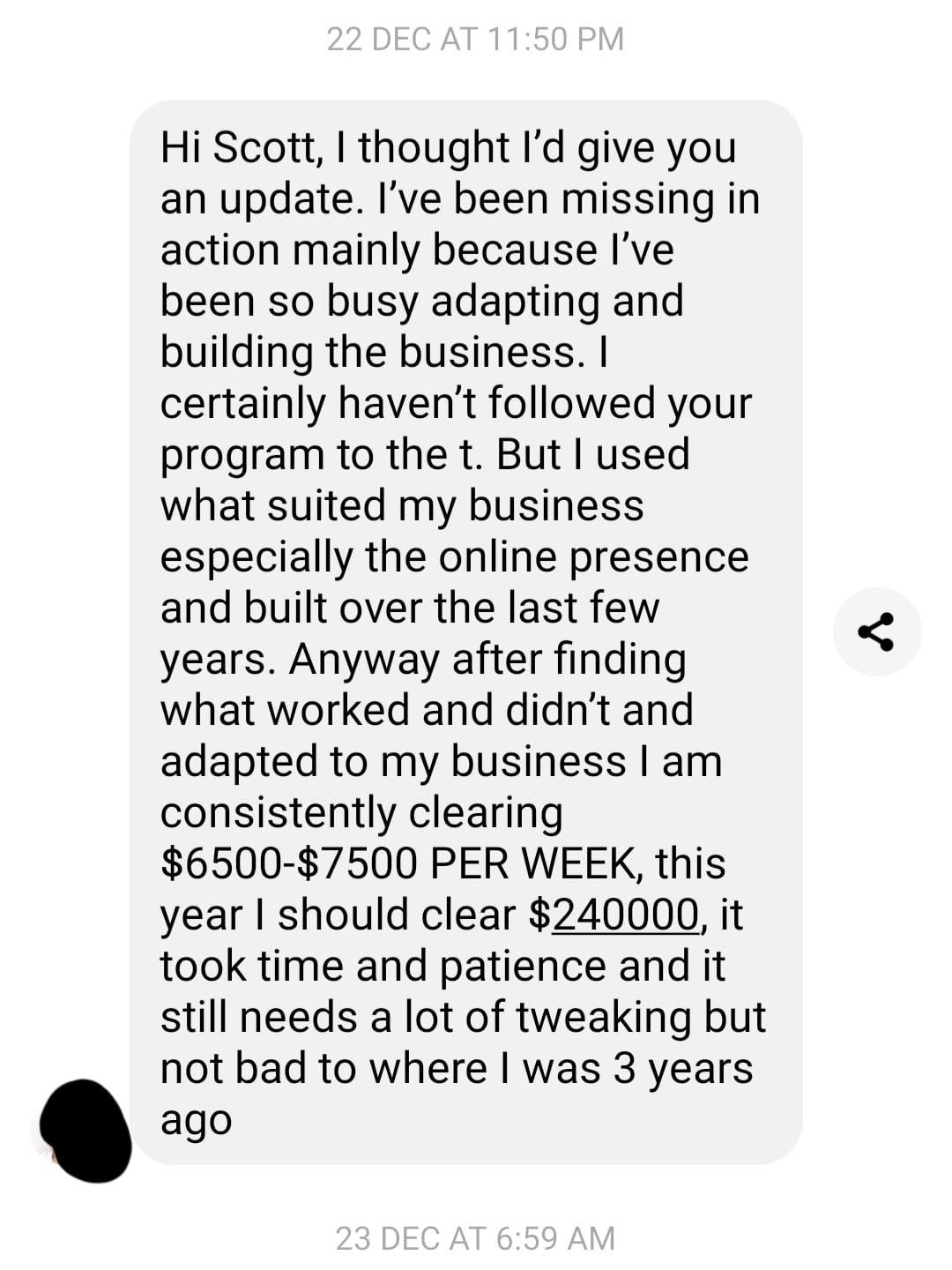Image resolution: width=952 pixels, height=1270 pixels.
Task: Open the sender's profile picture
Action: pos(86,1132)
